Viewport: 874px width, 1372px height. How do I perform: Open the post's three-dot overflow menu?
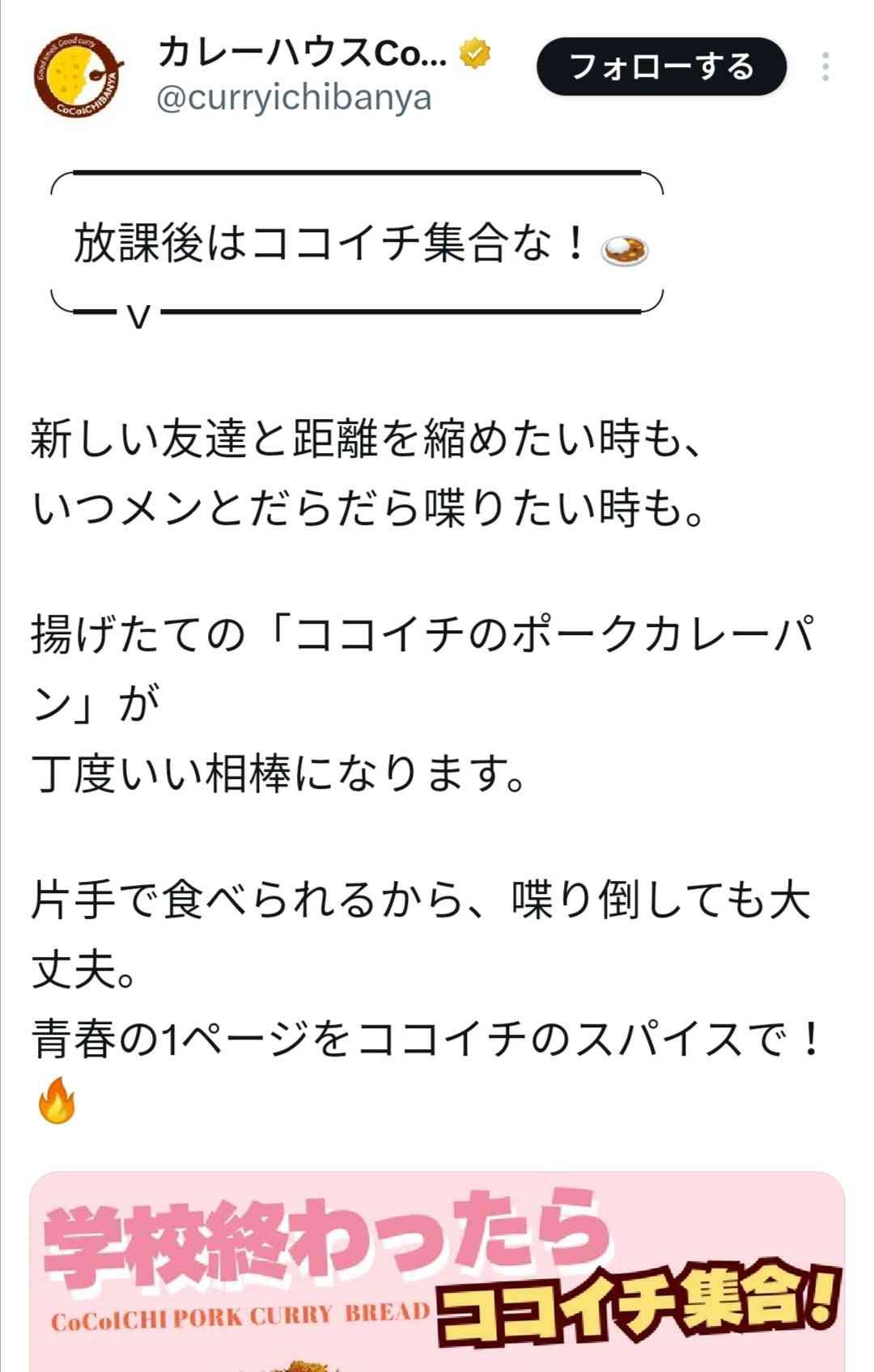pos(825,67)
